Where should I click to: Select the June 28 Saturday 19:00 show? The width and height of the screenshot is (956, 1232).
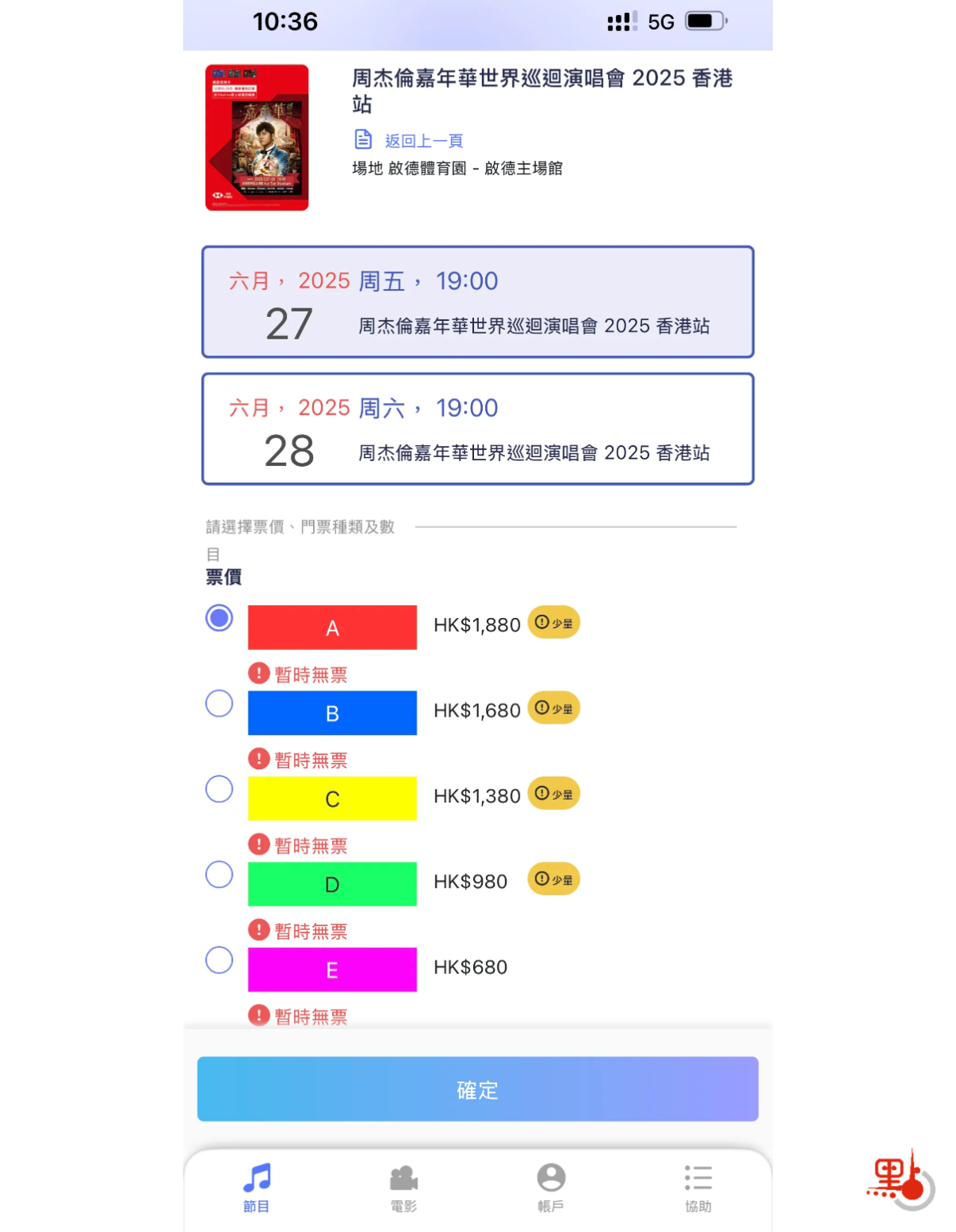(x=477, y=428)
